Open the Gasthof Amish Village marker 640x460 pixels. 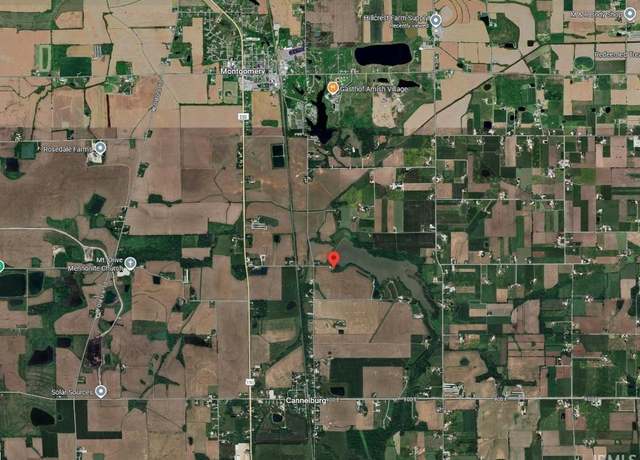pos(333,88)
